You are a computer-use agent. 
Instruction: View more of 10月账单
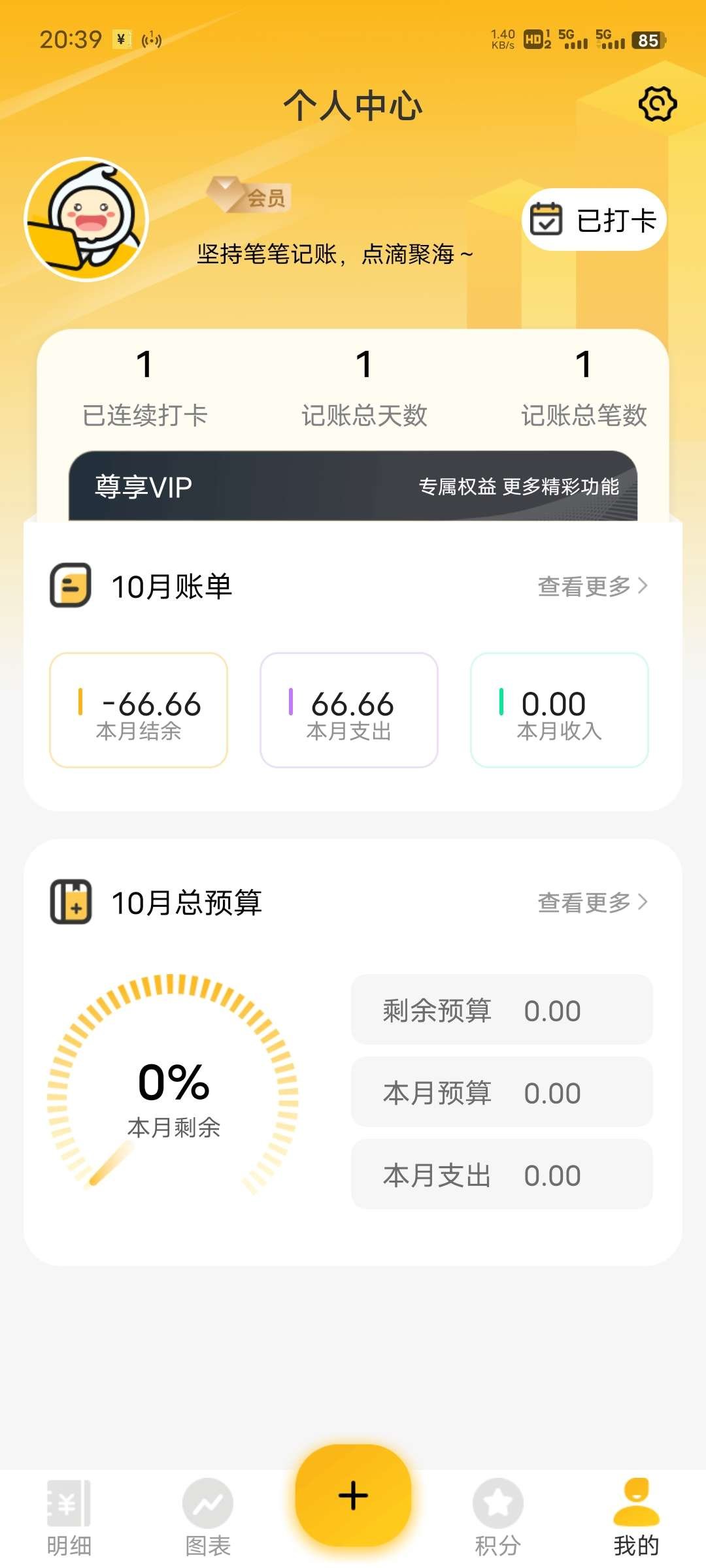(592, 586)
